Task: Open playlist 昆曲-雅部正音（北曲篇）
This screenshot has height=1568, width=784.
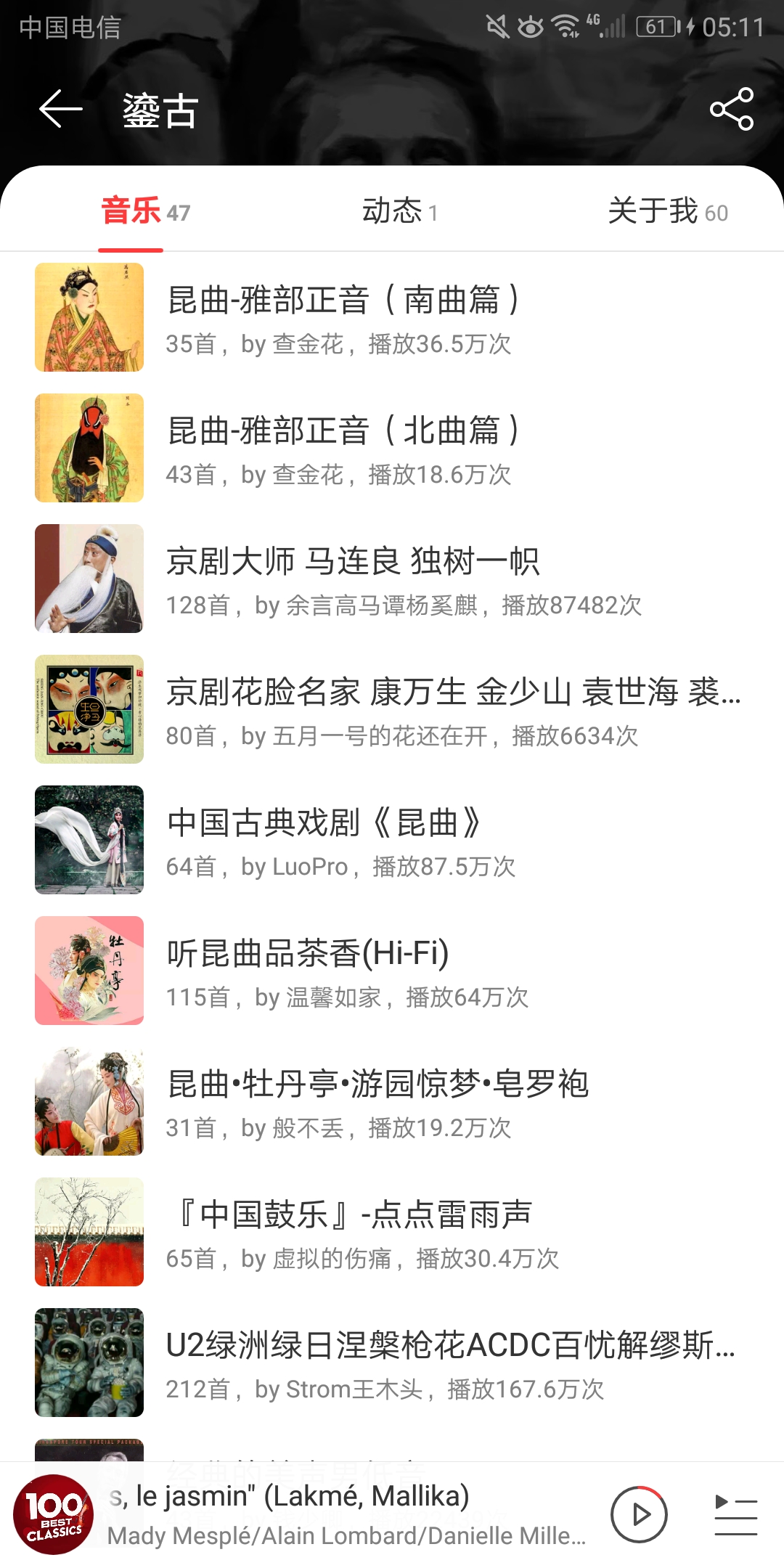Action: point(392,448)
